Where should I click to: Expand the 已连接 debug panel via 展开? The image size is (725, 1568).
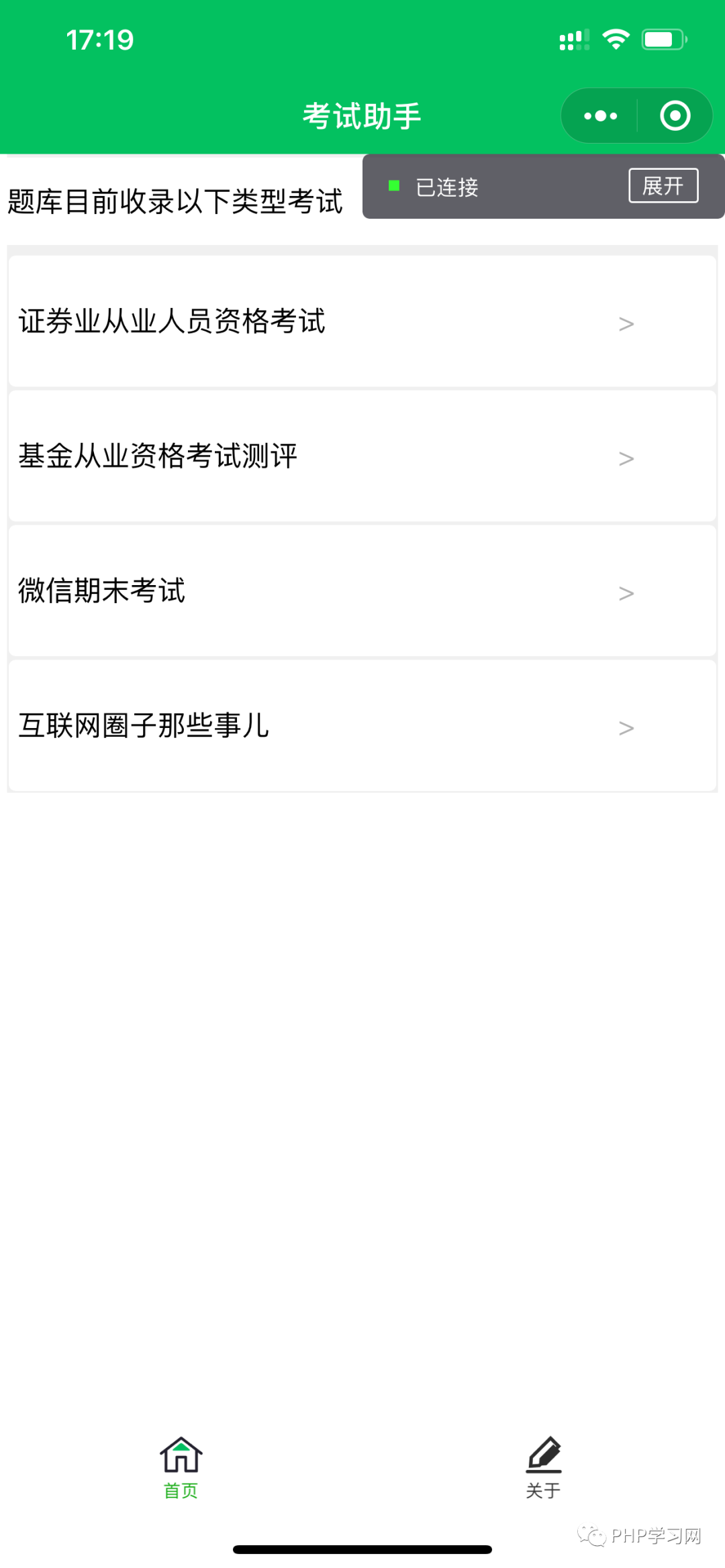pos(663,186)
